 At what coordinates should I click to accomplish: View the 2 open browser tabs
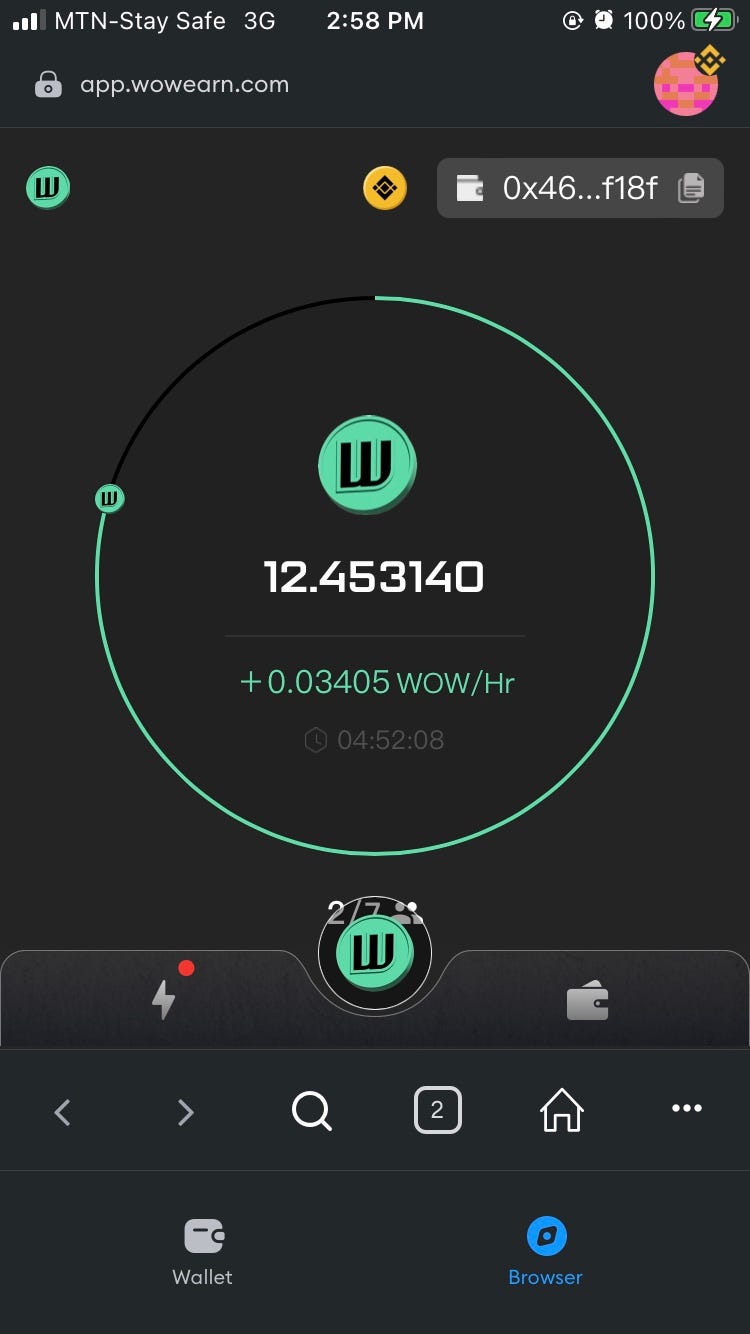[x=437, y=1110]
